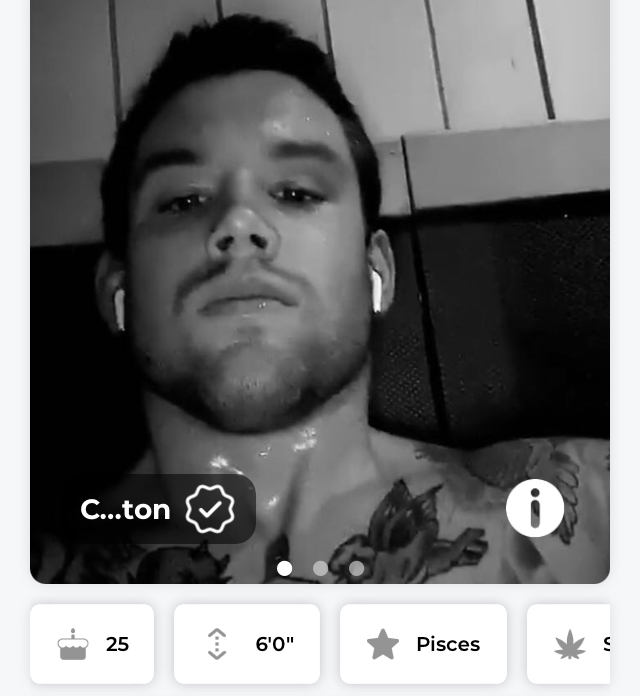This screenshot has width=640, height=696.
Task: Open profile info button
Action: pyautogui.click(x=534, y=509)
